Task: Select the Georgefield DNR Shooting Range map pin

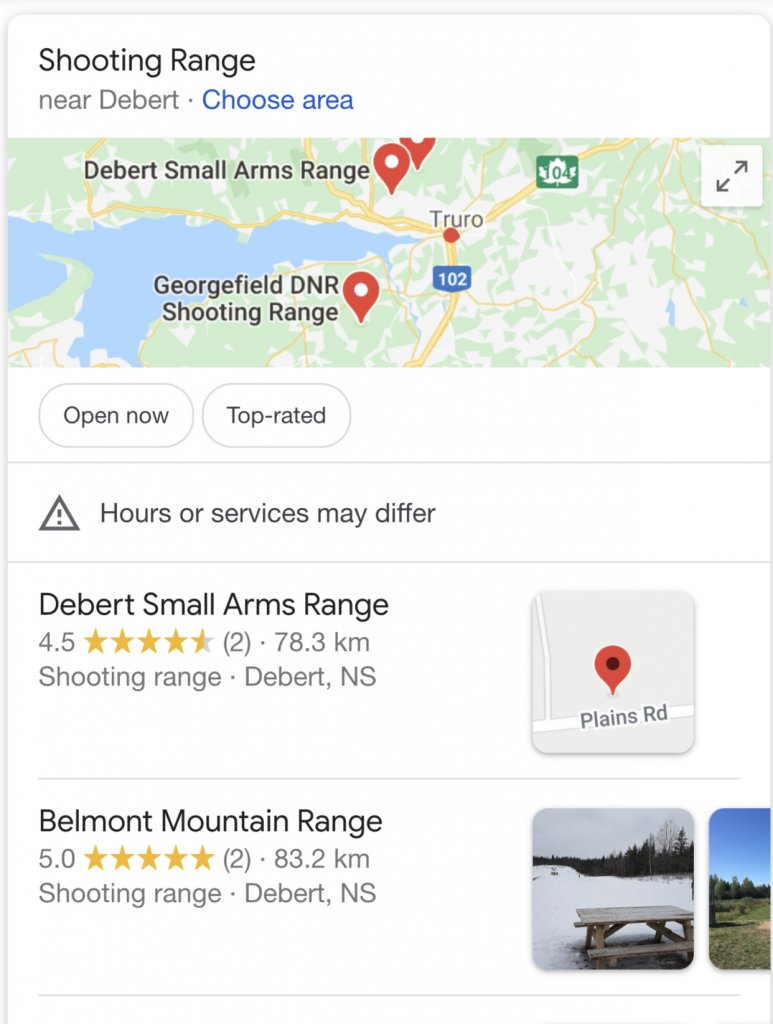Action: point(361,293)
